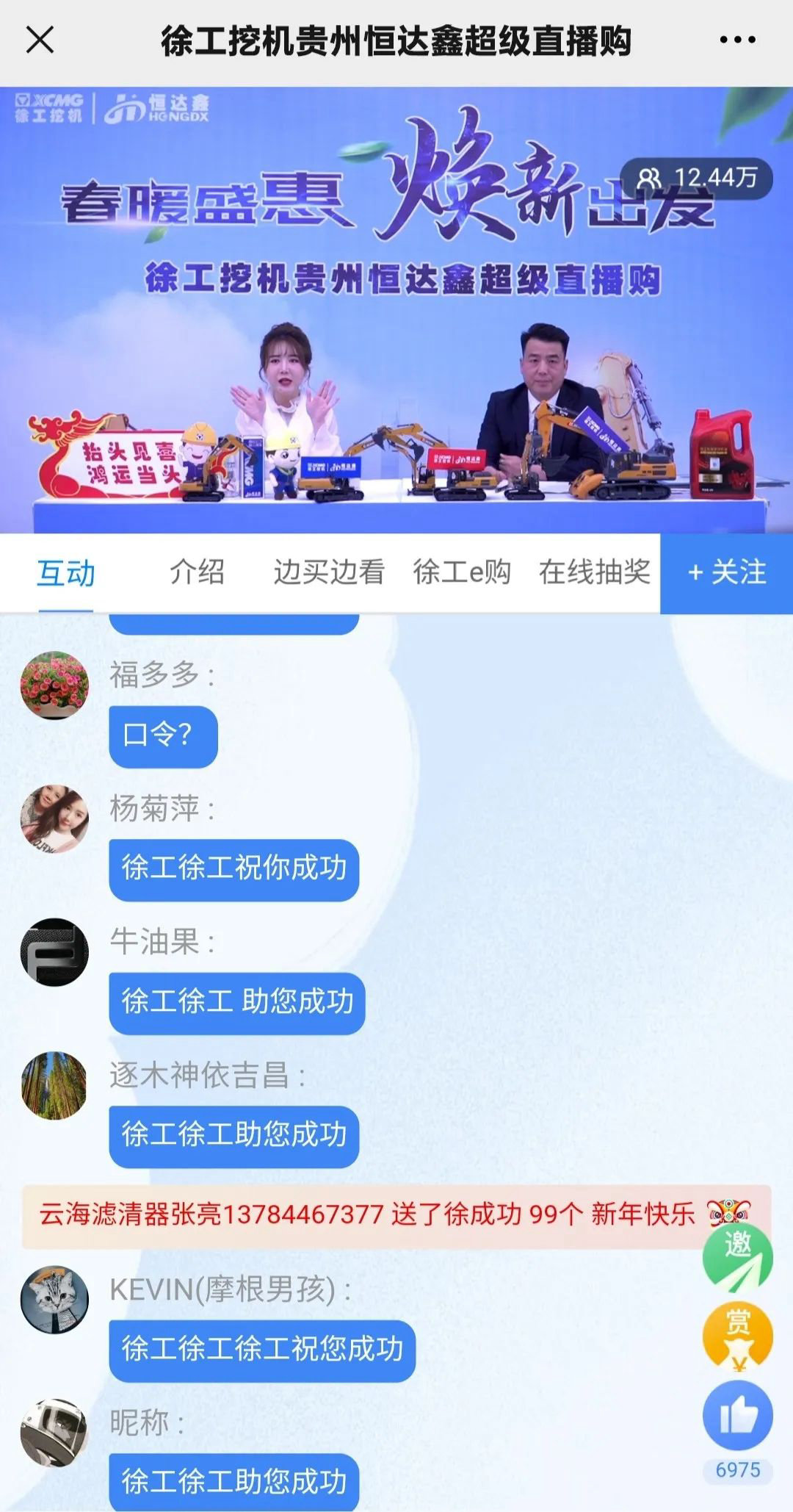
Task: Switch to the 边买边看 tab
Action: coord(329,572)
